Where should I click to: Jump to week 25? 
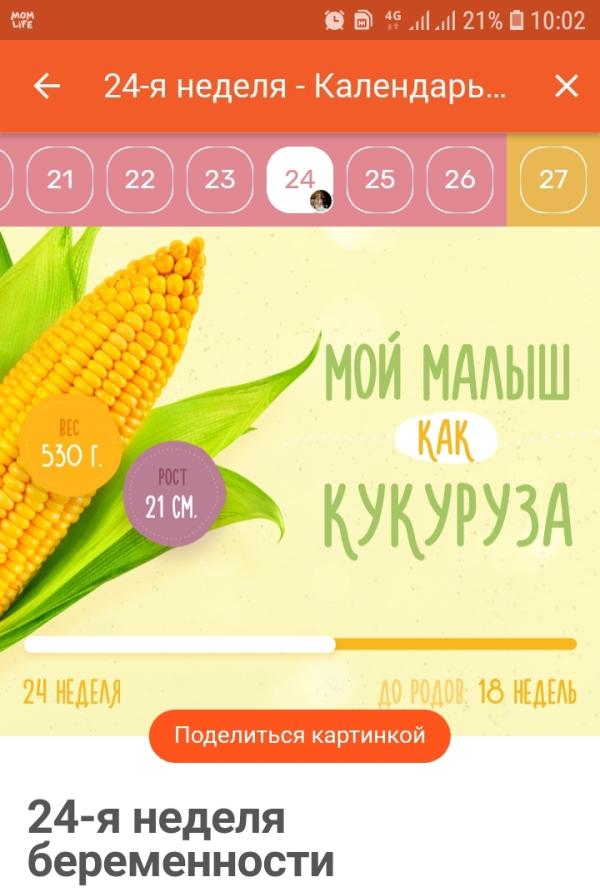point(380,180)
